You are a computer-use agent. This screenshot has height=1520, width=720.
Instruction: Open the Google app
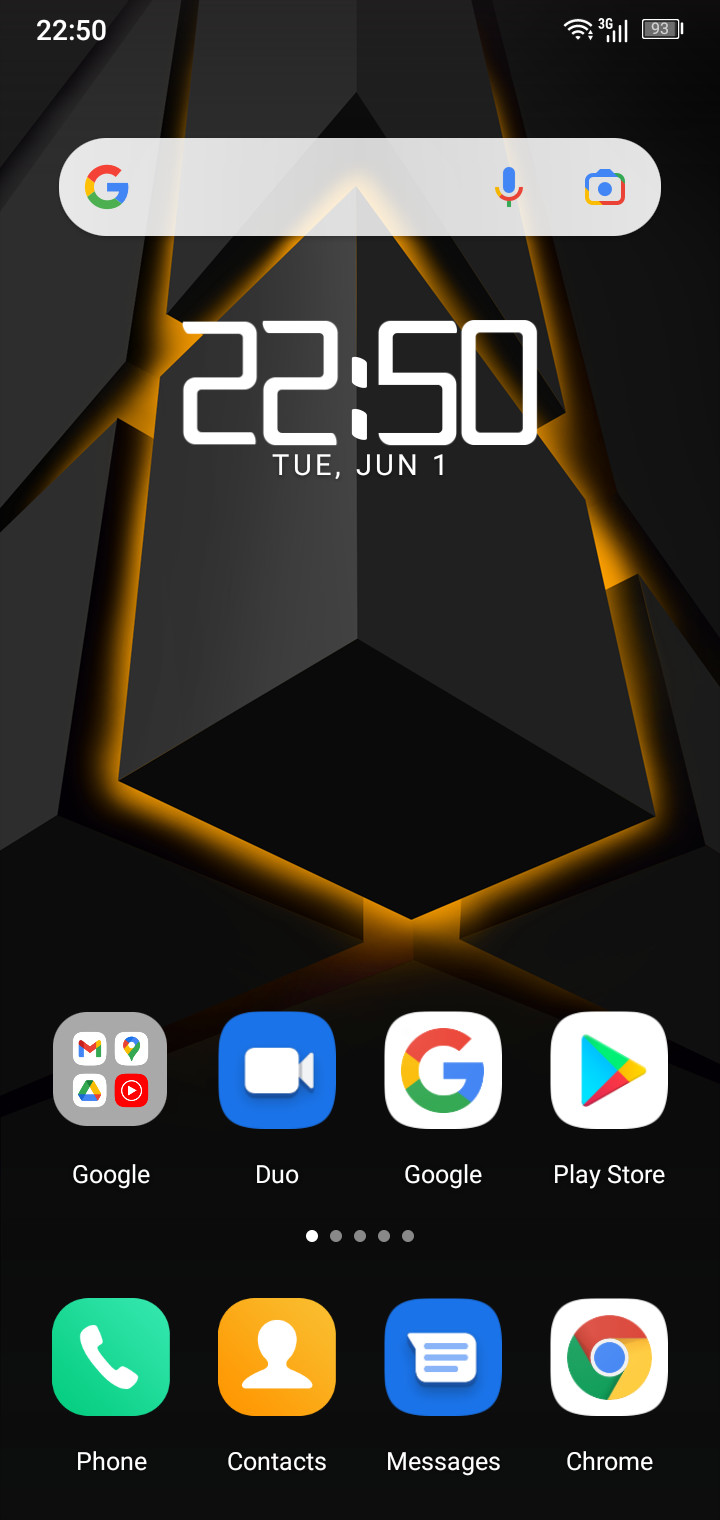pos(443,1069)
